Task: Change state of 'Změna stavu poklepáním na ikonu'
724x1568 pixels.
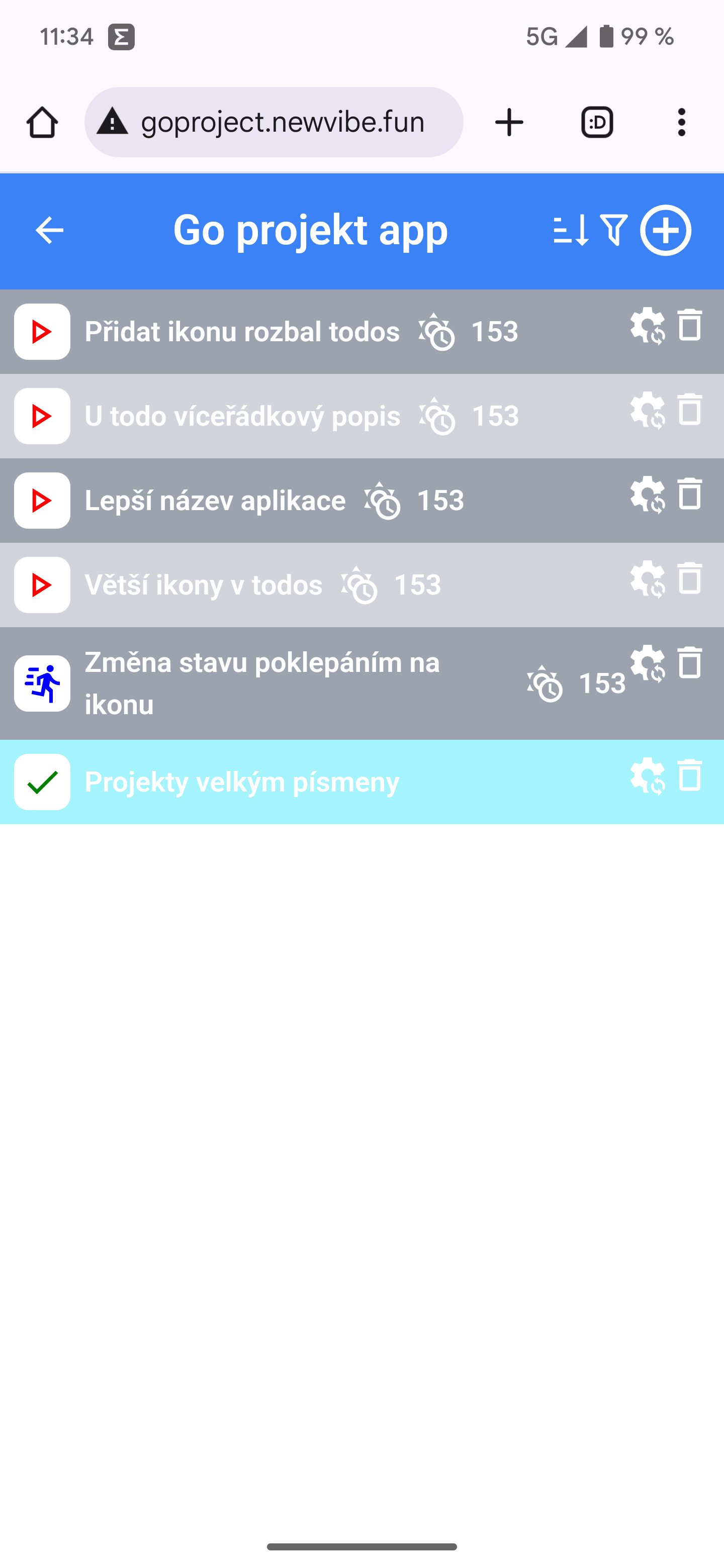Action: tap(42, 683)
